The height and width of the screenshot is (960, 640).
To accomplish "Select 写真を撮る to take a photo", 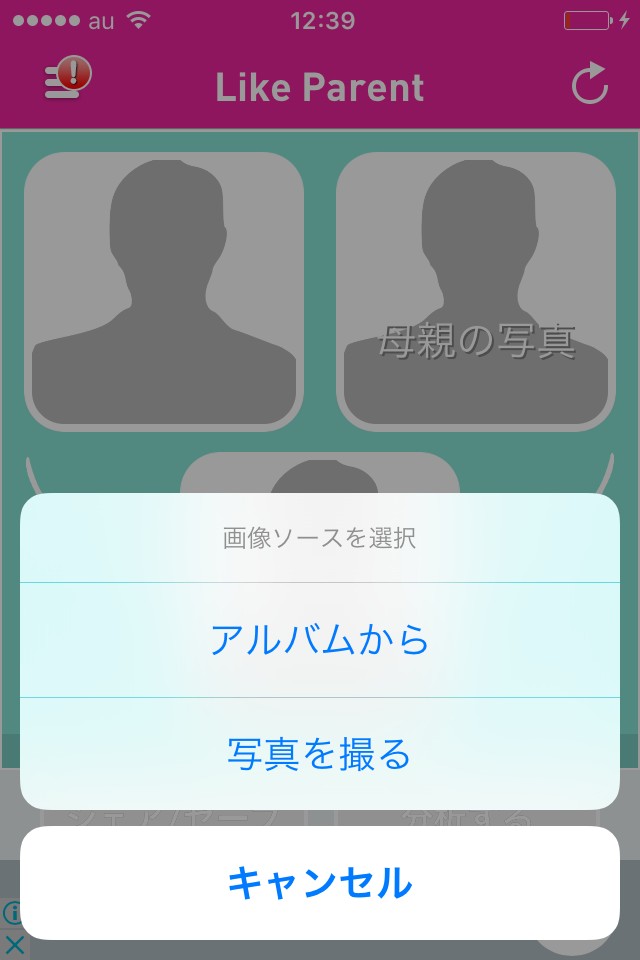I will pyautogui.click(x=320, y=754).
